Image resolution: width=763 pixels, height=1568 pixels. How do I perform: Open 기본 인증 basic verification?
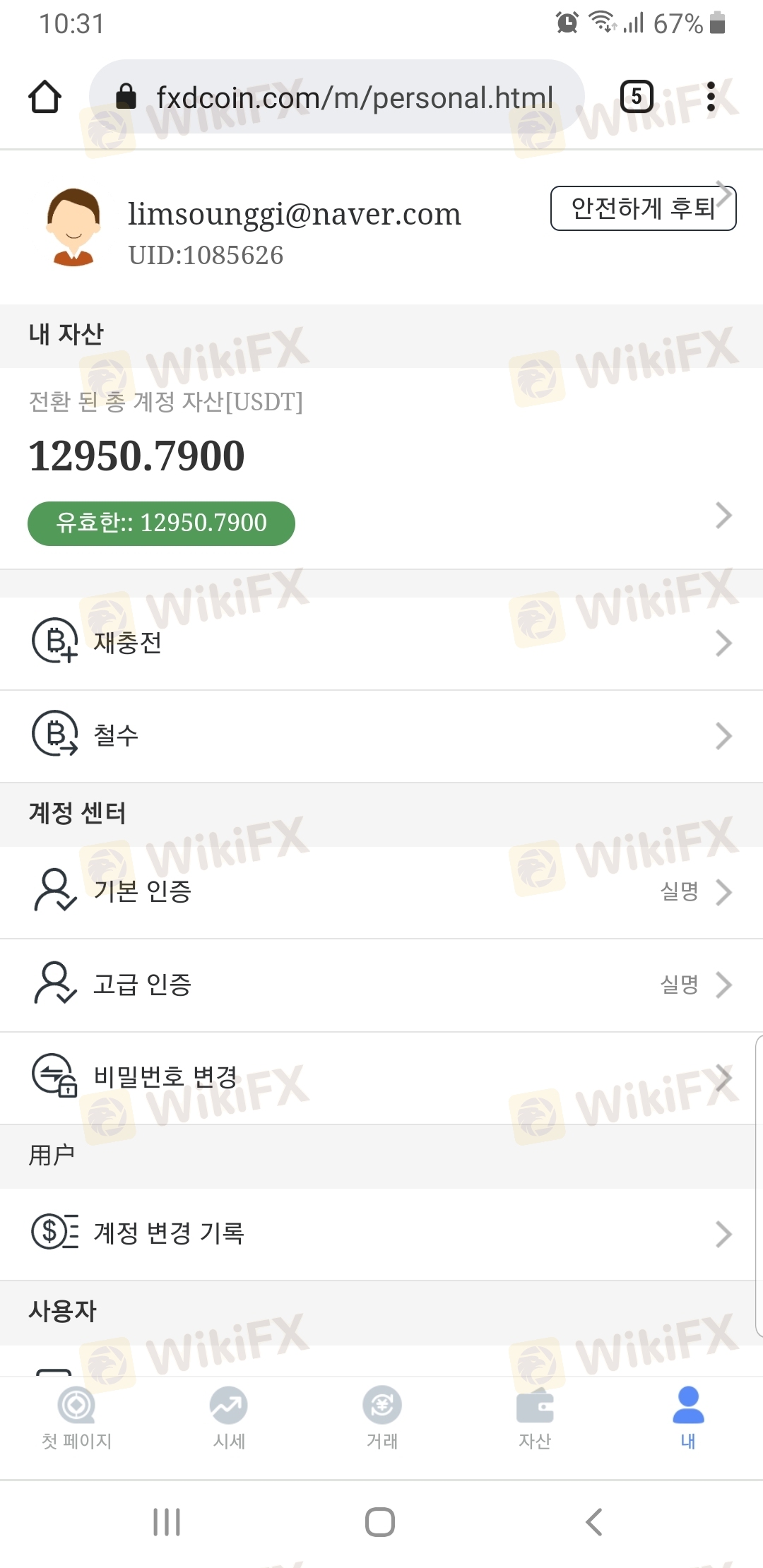[x=381, y=892]
